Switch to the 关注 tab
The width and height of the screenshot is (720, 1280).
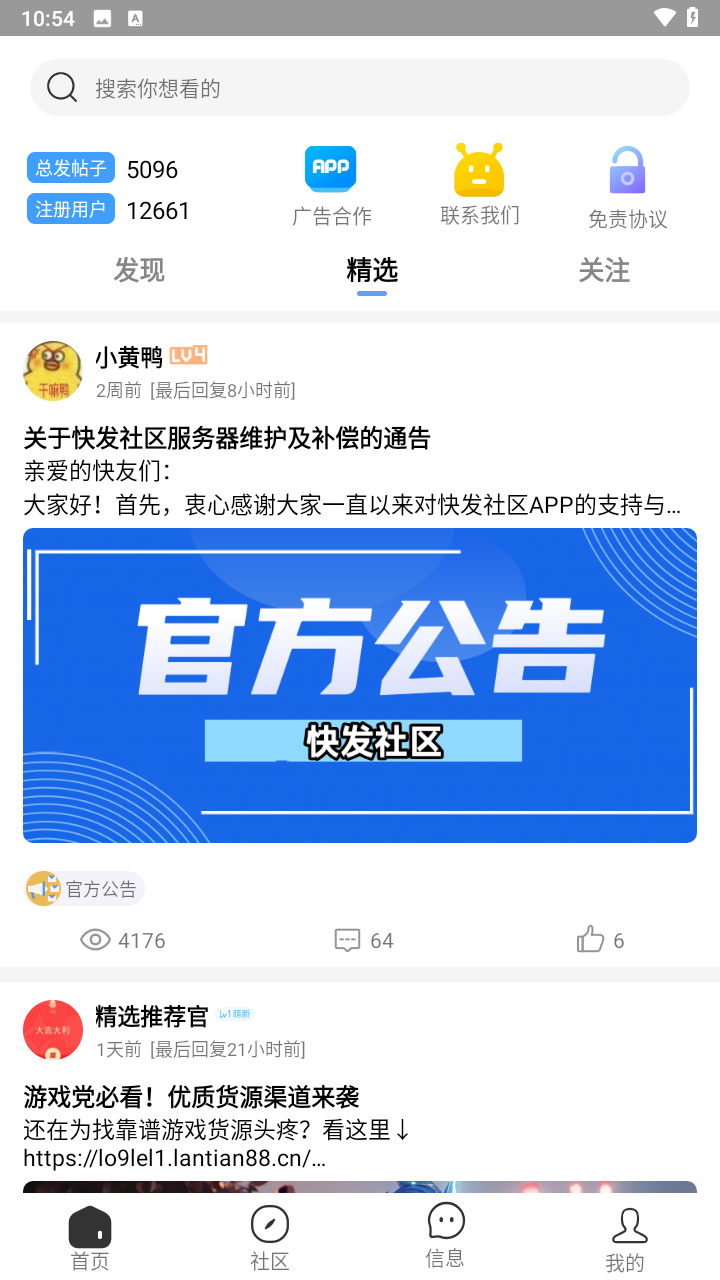pos(604,270)
